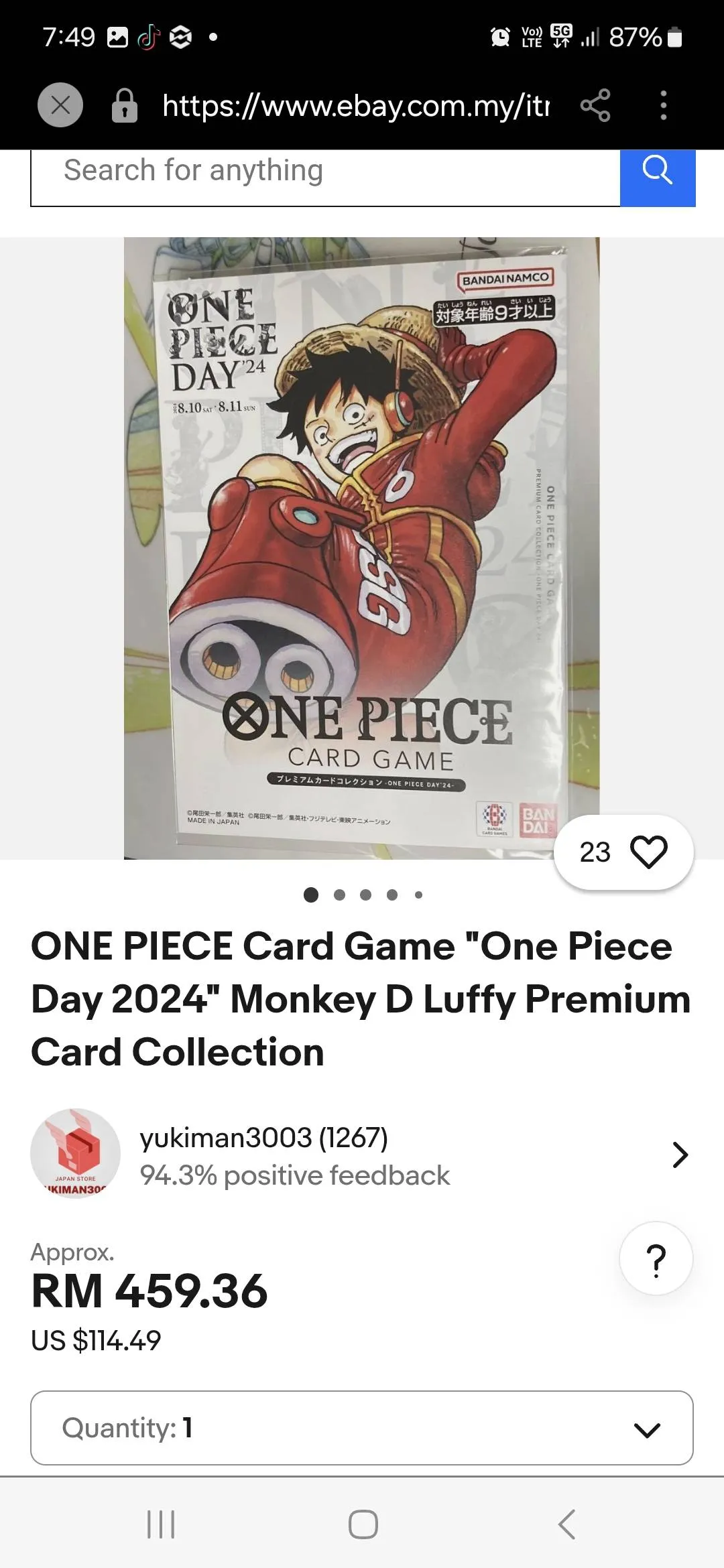Add this item to watchlist with heart
Image resolution: width=724 pixels, height=1568 pixels.
coord(648,852)
